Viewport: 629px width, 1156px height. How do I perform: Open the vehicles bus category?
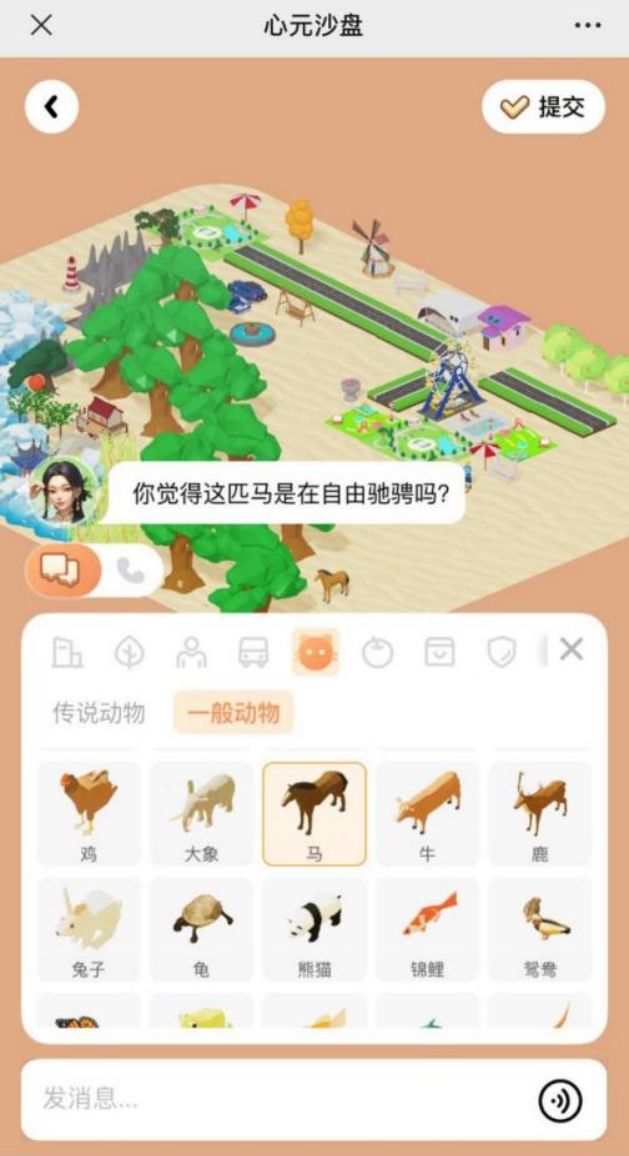pos(253,652)
